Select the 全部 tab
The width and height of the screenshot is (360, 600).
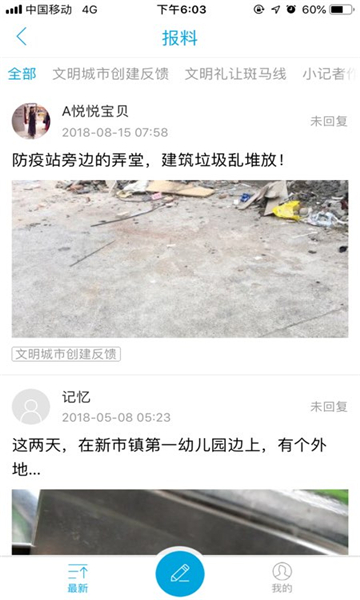[x=22, y=74]
